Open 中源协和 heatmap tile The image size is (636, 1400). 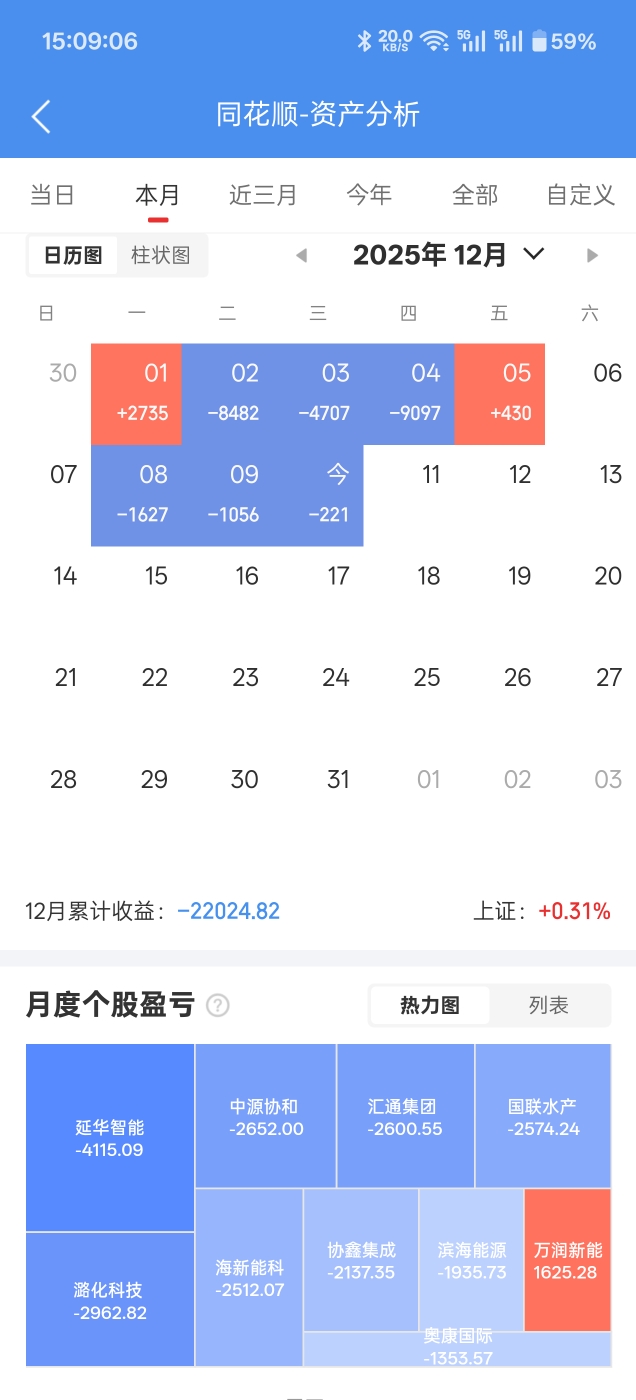point(265,1116)
